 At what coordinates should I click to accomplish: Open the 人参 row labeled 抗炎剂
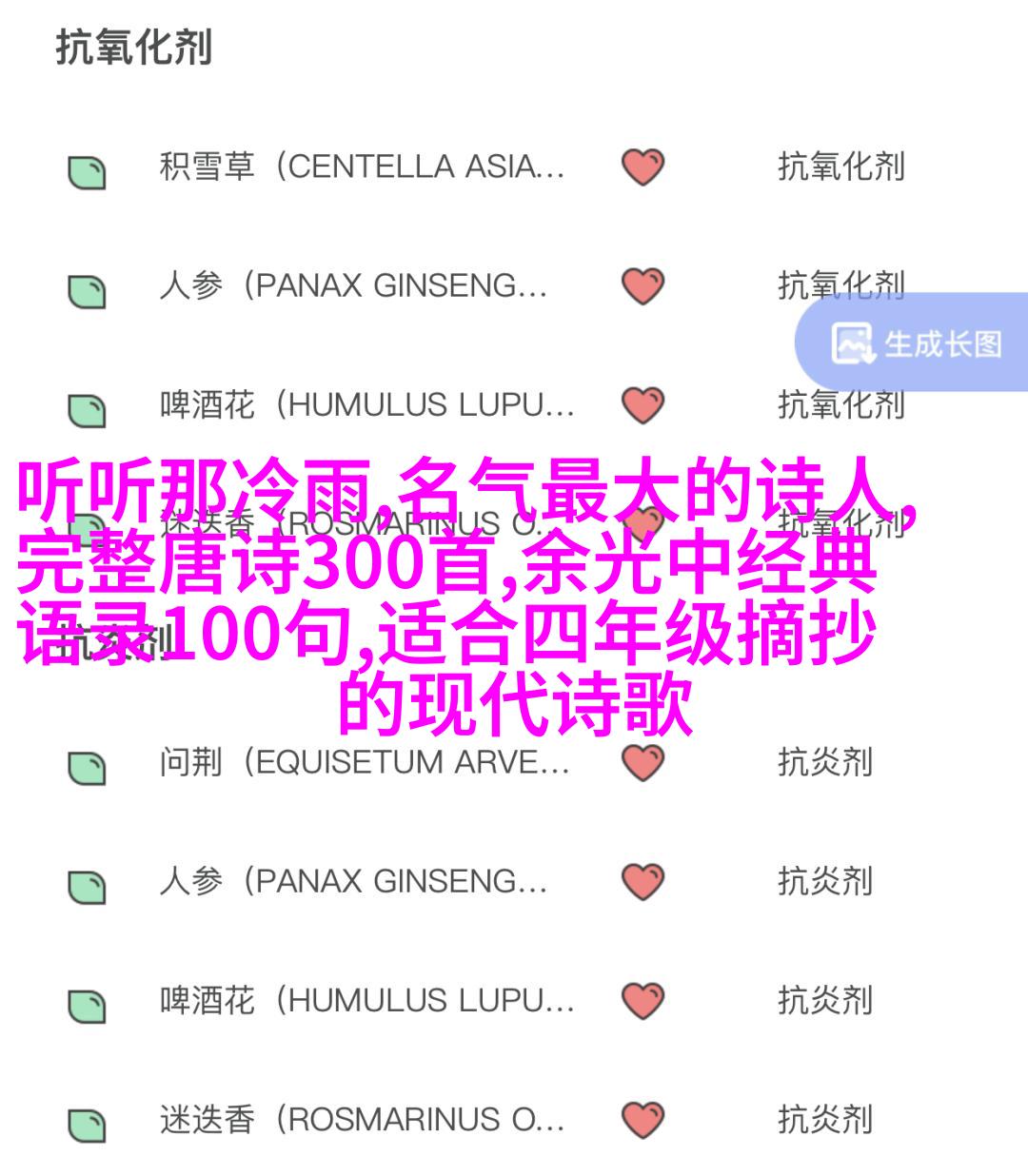pyautogui.click(x=352, y=881)
